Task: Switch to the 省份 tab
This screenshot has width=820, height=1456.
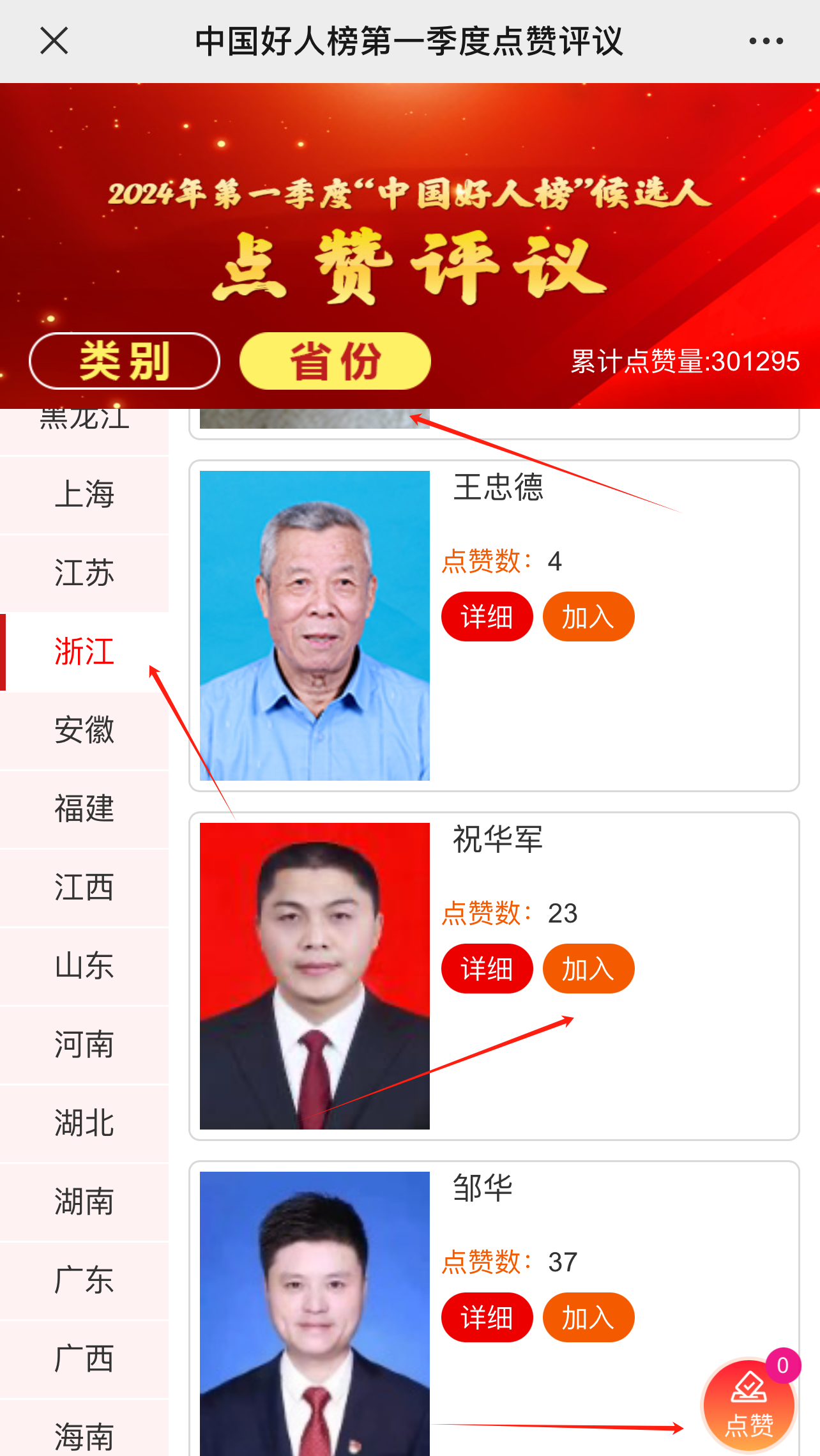Action: point(335,361)
